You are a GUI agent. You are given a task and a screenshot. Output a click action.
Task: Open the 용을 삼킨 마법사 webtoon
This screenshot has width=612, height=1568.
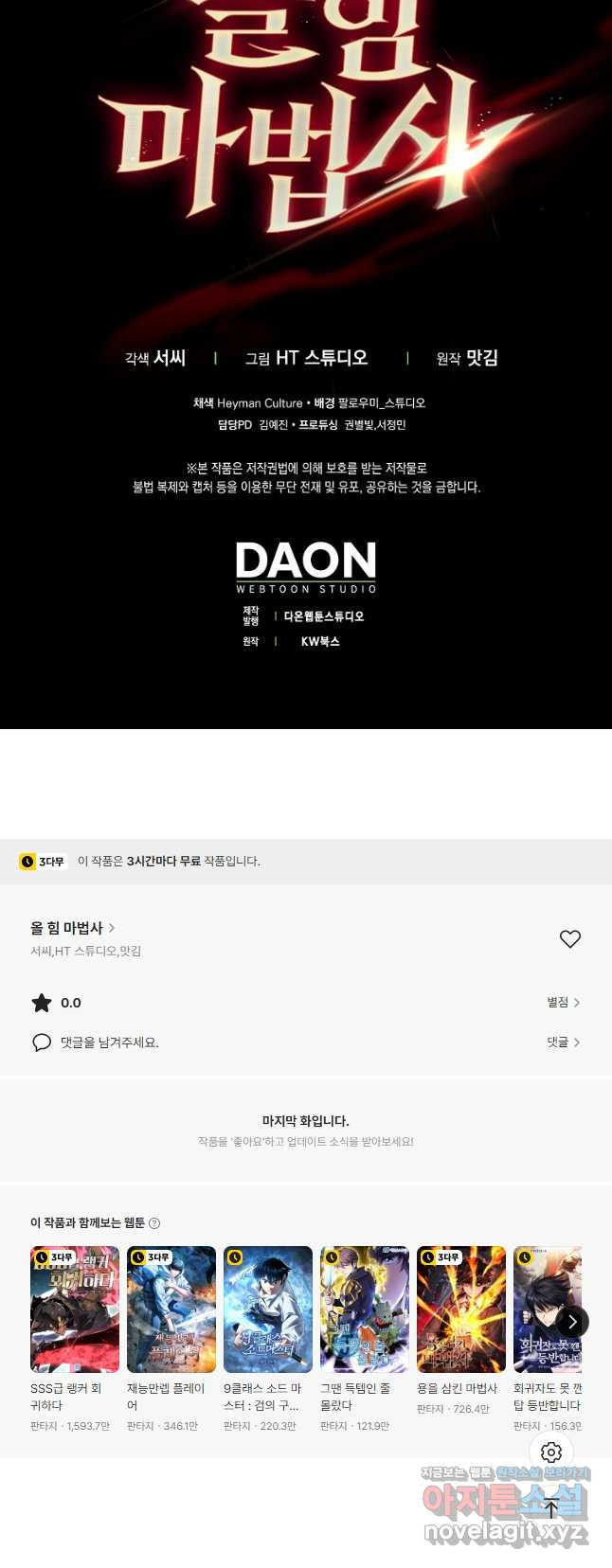(461, 1310)
